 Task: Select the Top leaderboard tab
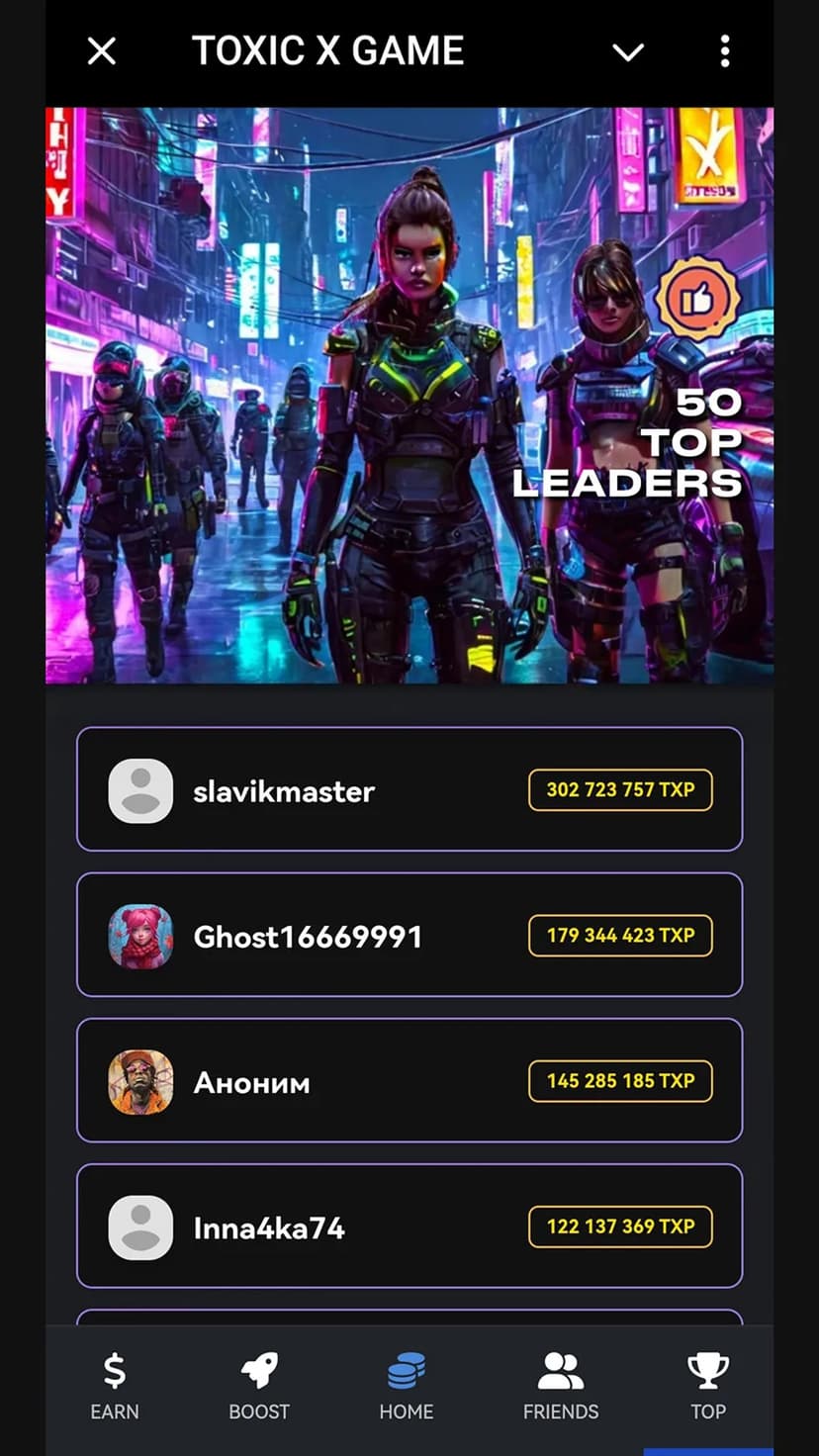708,1387
